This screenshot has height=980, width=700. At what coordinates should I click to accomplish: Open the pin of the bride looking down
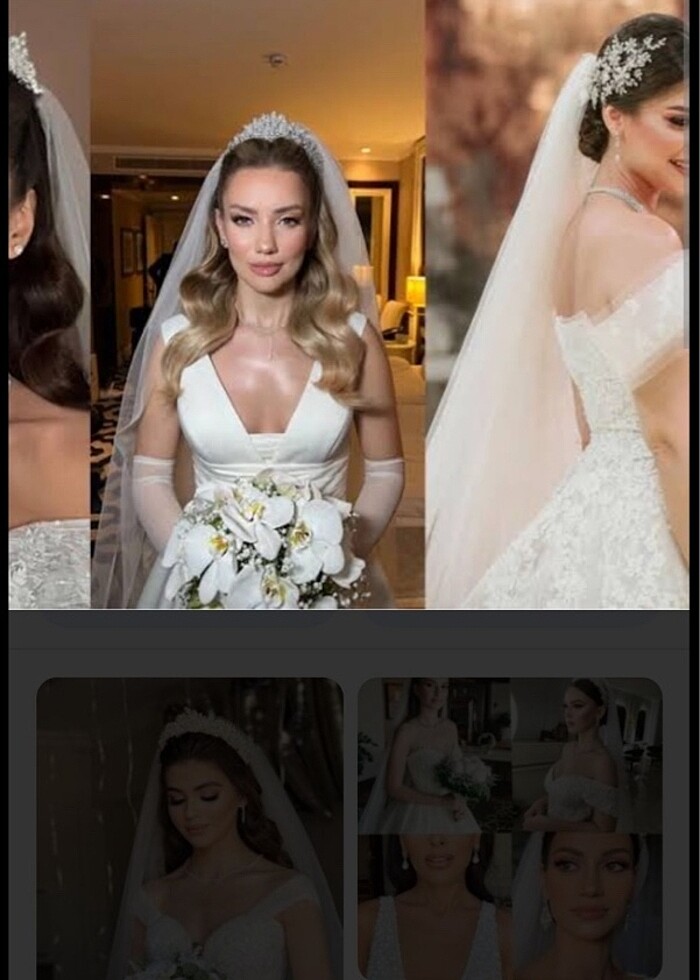coord(190,828)
